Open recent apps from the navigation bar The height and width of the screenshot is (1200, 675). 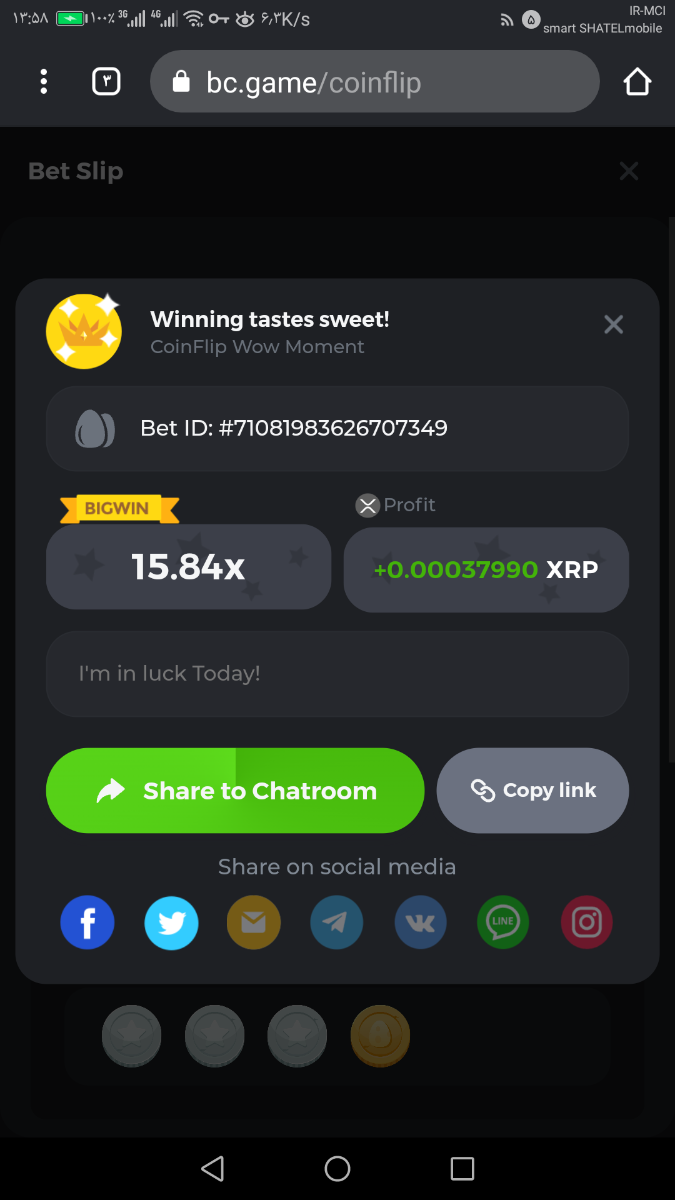(x=462, y=1168)
